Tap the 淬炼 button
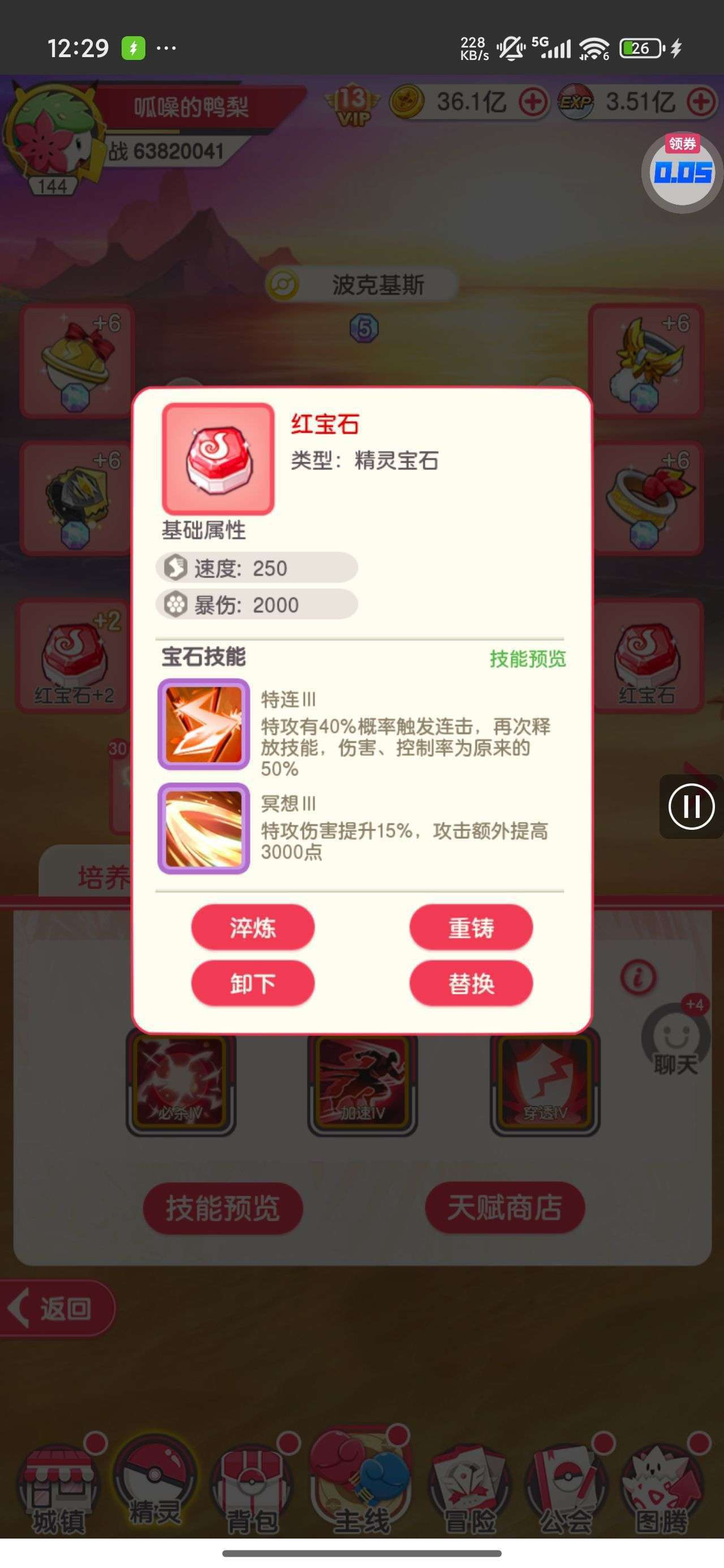 253,927
